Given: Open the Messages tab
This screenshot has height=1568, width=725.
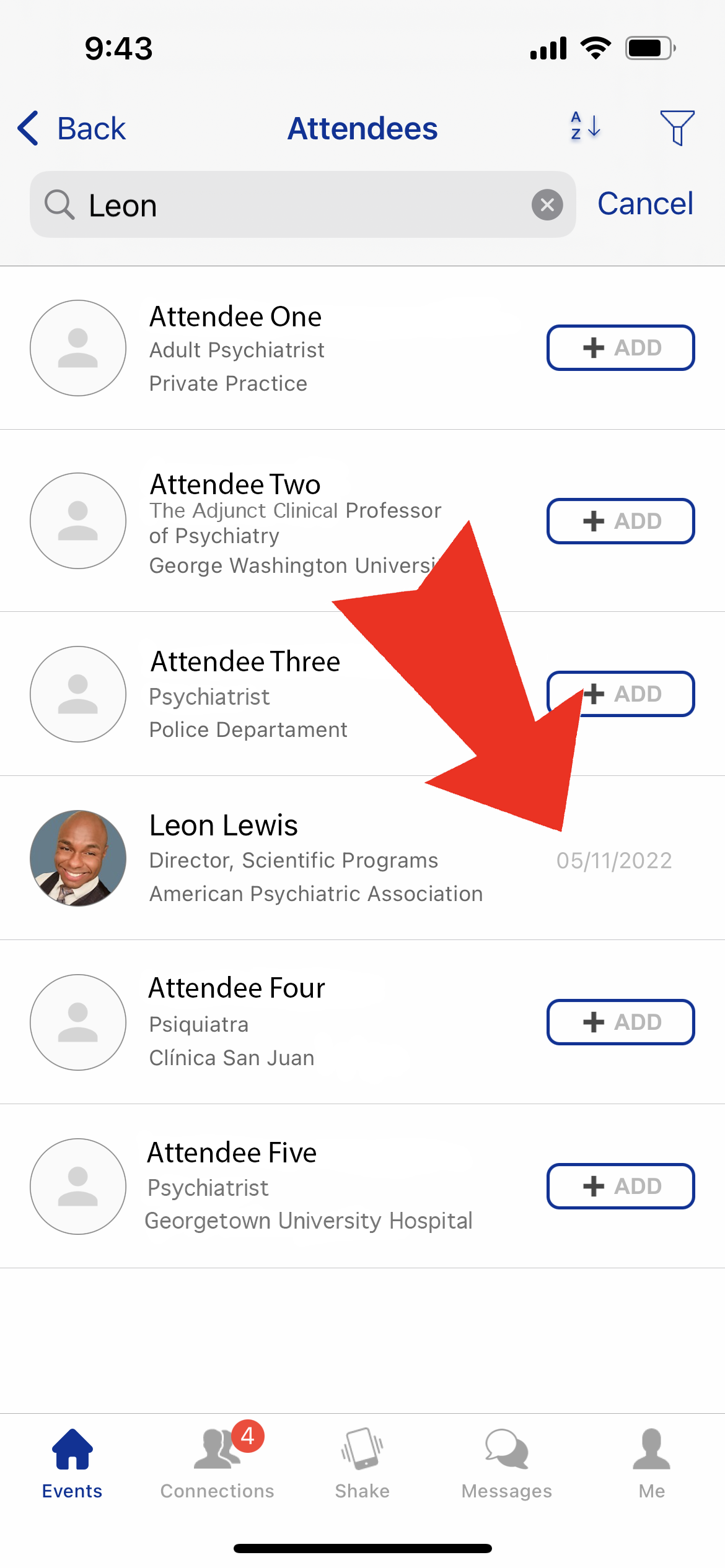Looking at the screenshot, I should (x=507, y=1464).
